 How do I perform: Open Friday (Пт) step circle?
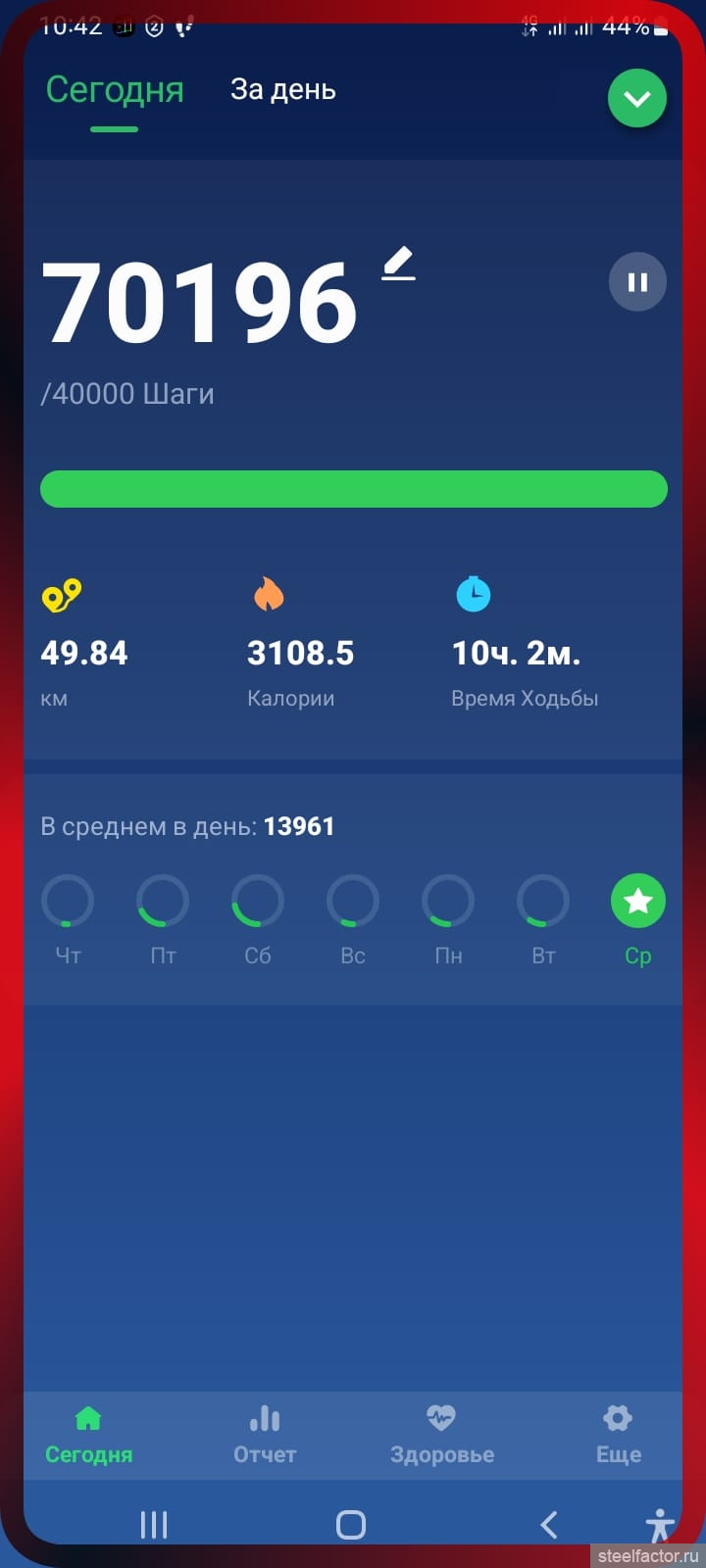point(163,902)
